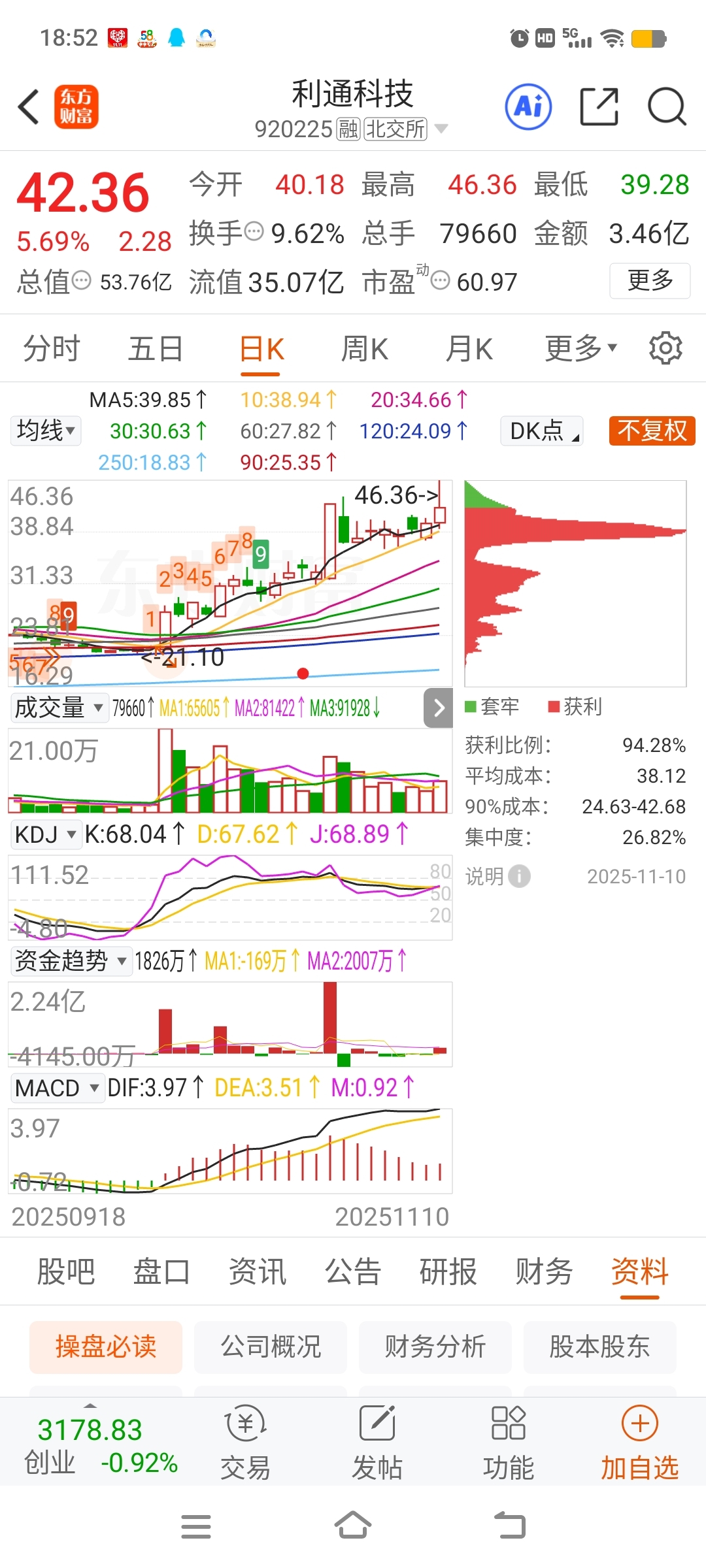Expand the 均线 indicator dropdown

coord(46,431)
